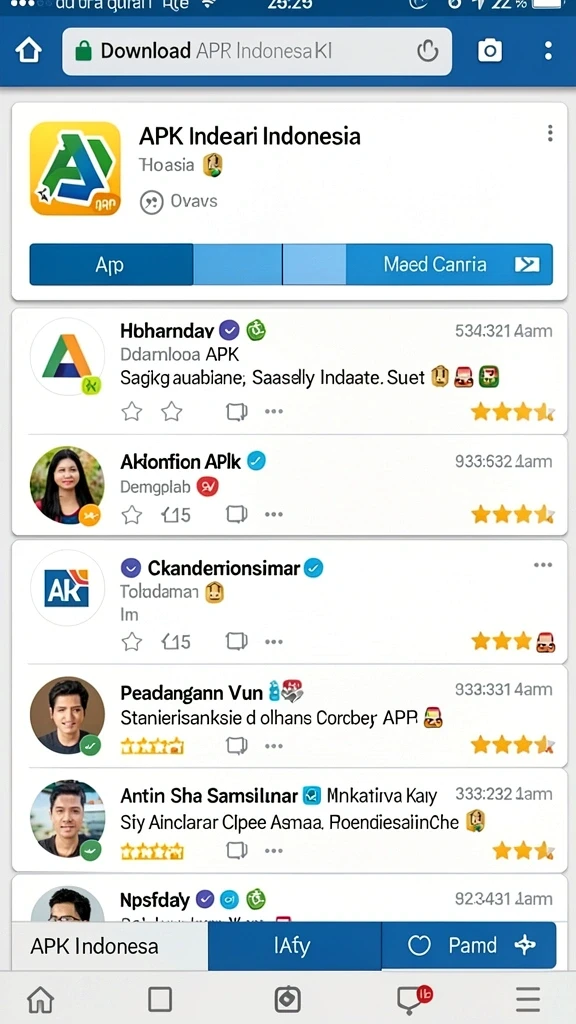Open more options on Ckandenionsimar post

click(543, 565)
